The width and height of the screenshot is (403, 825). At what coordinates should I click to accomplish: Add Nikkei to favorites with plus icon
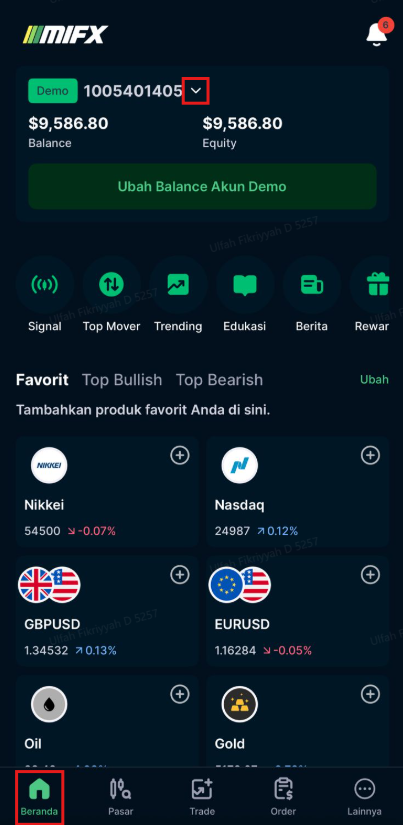(180, 456)
